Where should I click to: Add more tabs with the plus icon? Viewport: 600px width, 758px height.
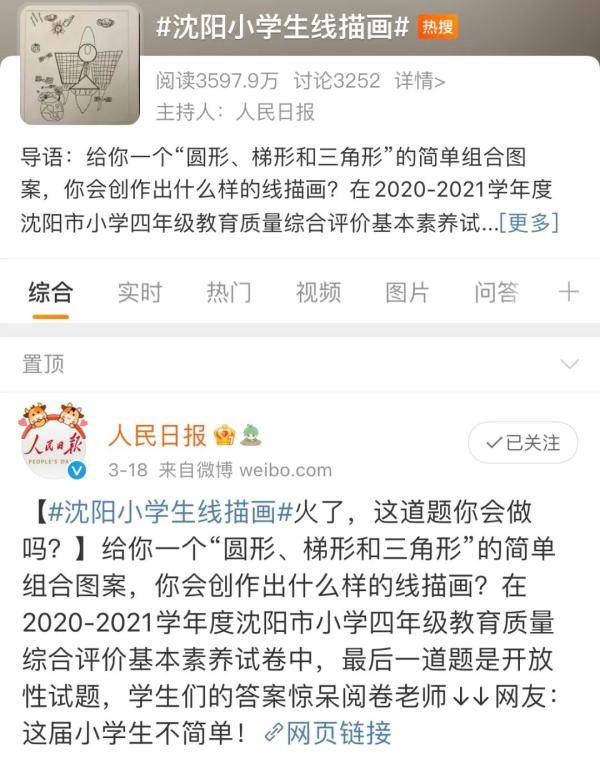coord(569,292)
